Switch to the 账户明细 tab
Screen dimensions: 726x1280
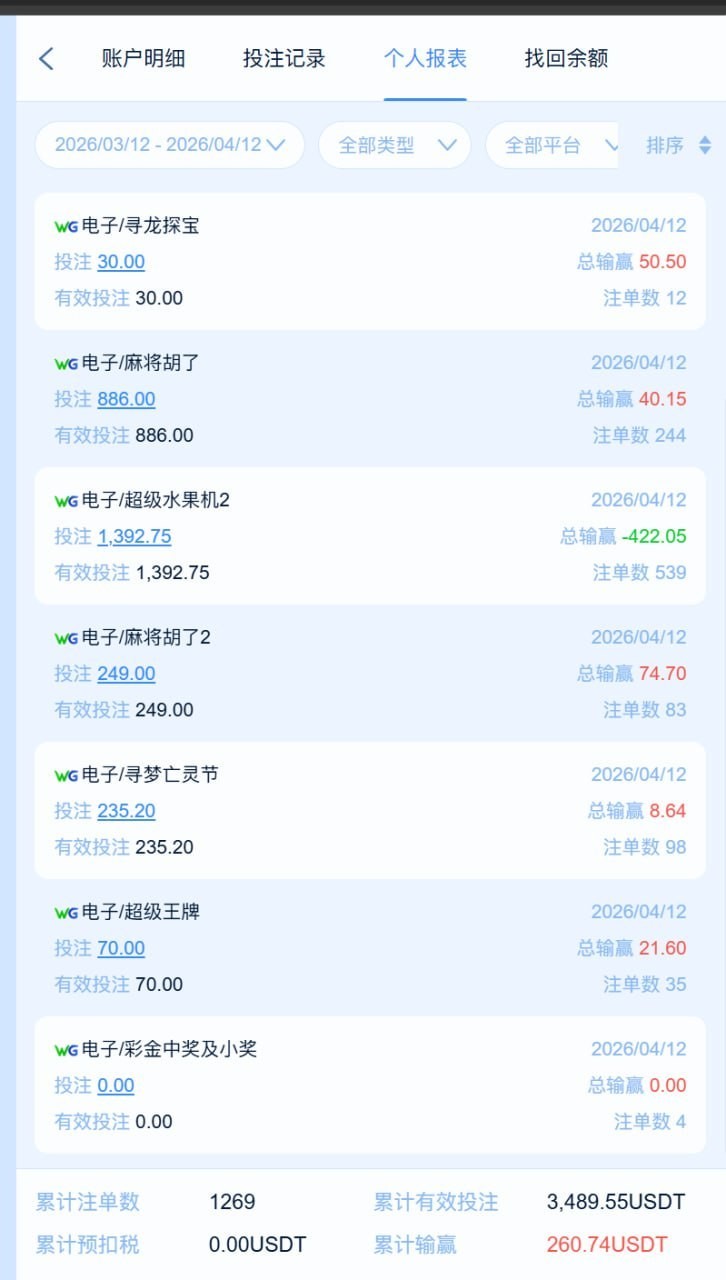[x=142, y=59]
